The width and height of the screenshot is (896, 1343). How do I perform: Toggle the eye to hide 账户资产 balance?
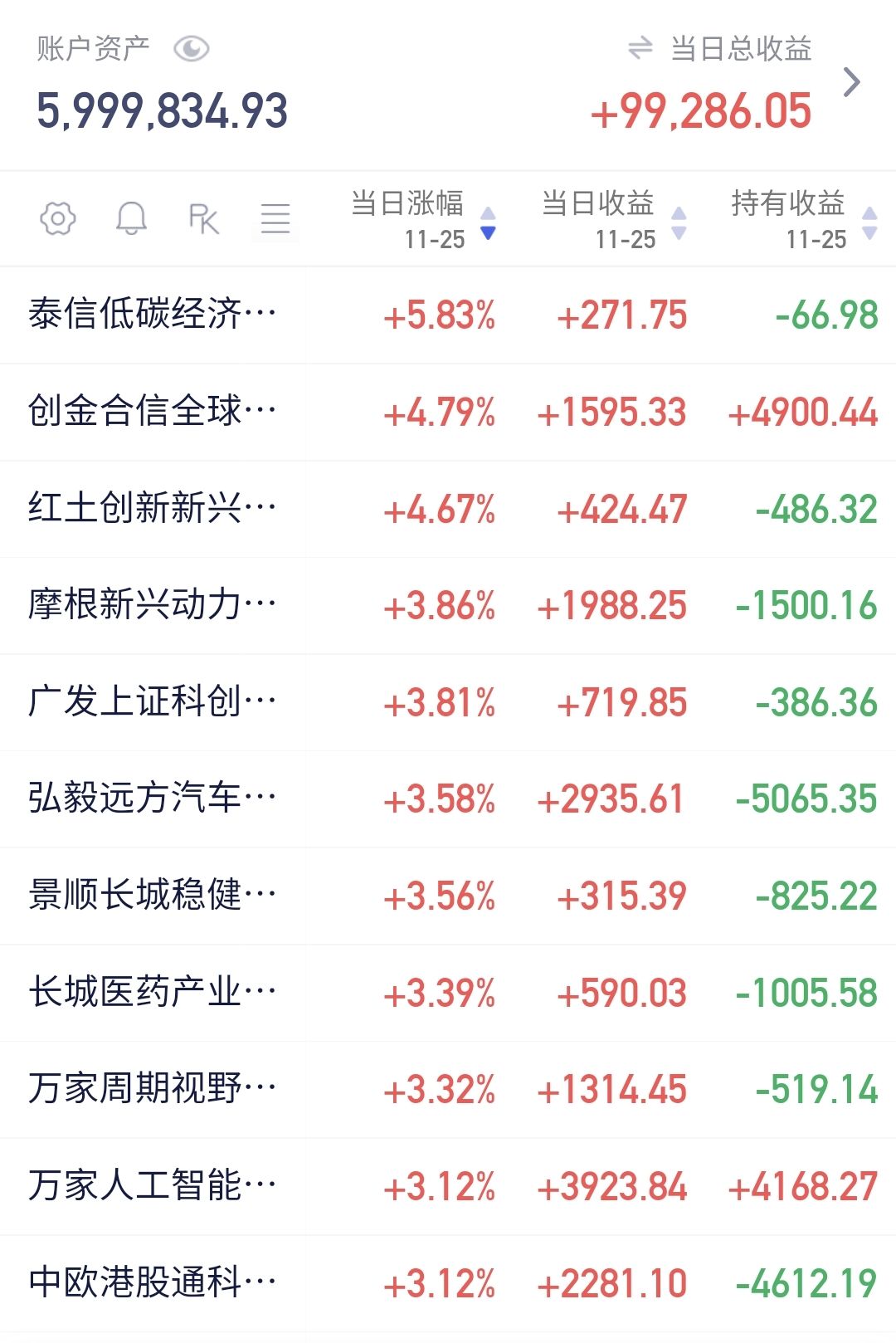[192, 49]
